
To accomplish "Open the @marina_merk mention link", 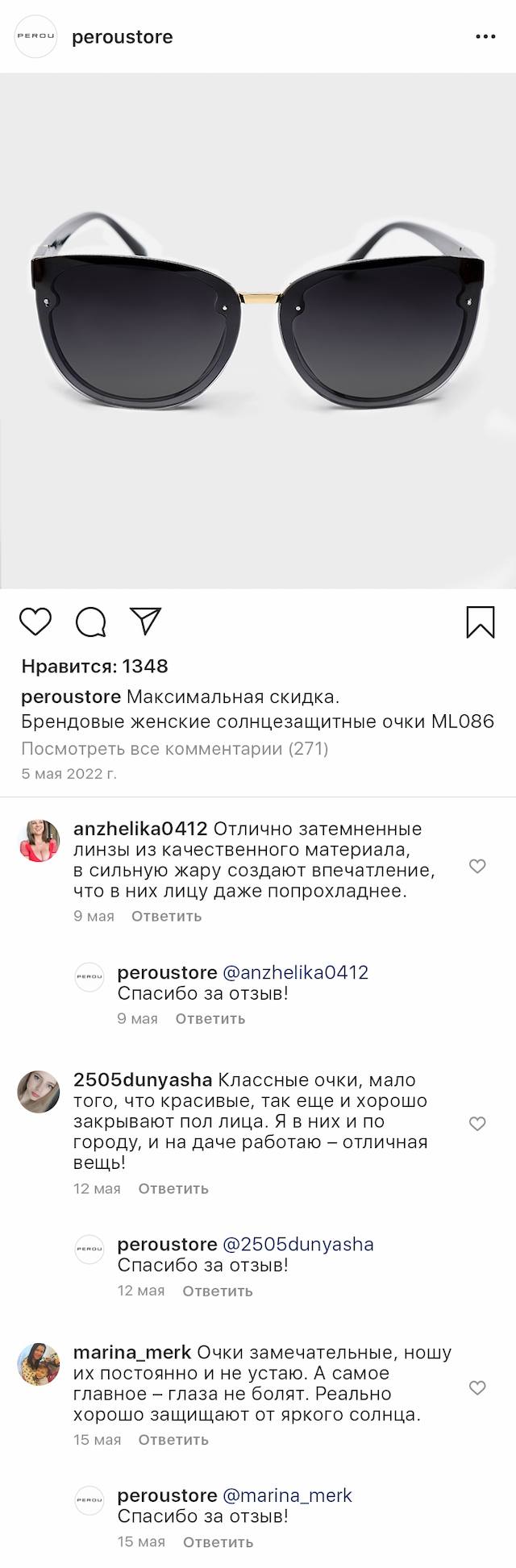I will coord(287,1495).
